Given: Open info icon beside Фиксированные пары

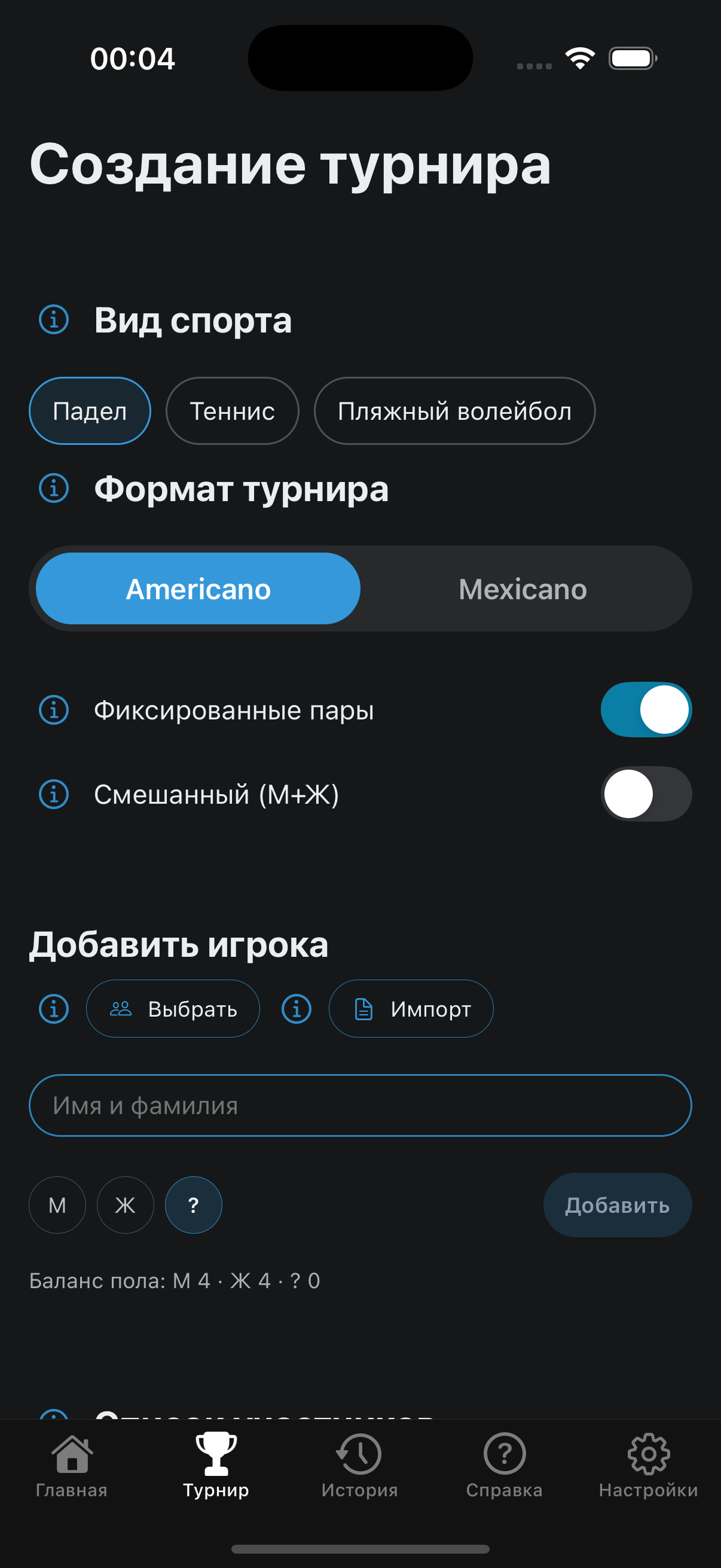Looking at the screenshot, I should [54, 710].
